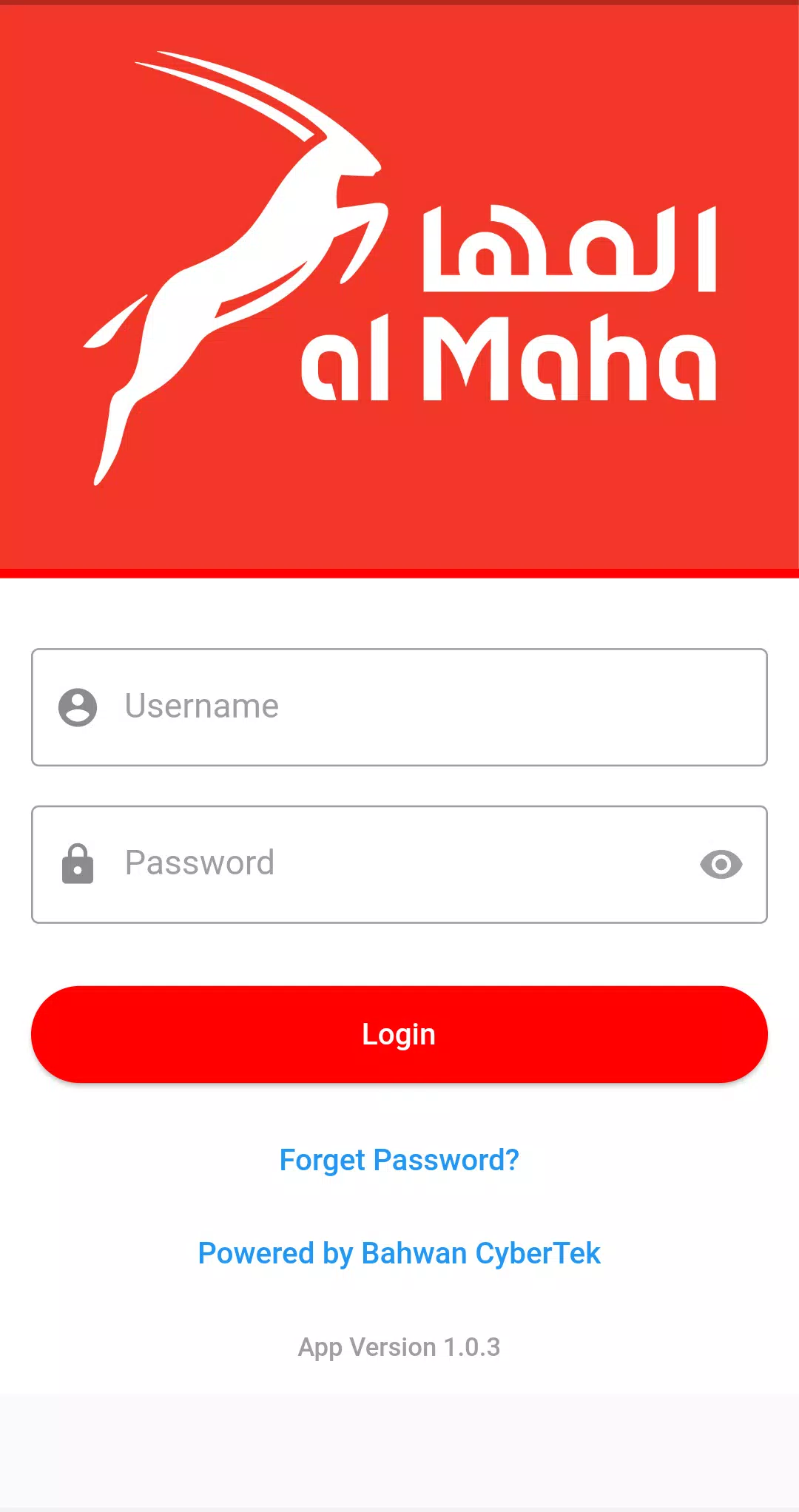Show the password with the eye icon
This screenshot has height=1512, width=799.
coord(721,864)
